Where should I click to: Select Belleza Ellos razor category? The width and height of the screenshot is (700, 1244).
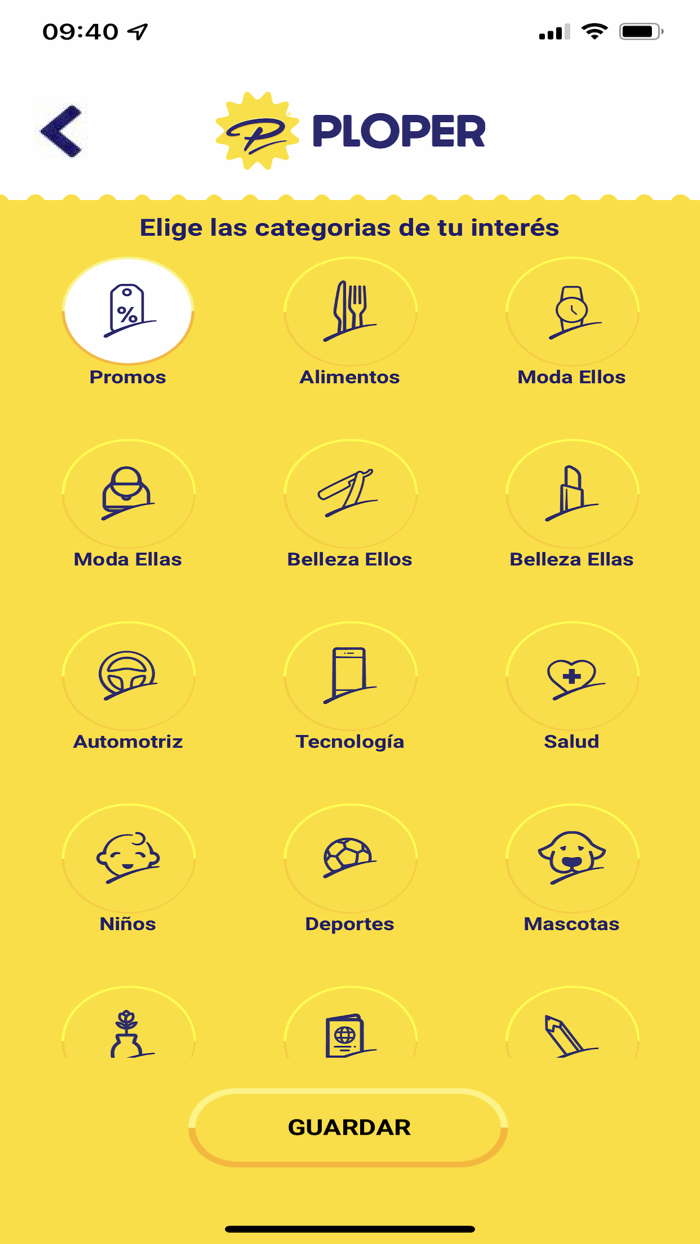(x=350, y=493)
